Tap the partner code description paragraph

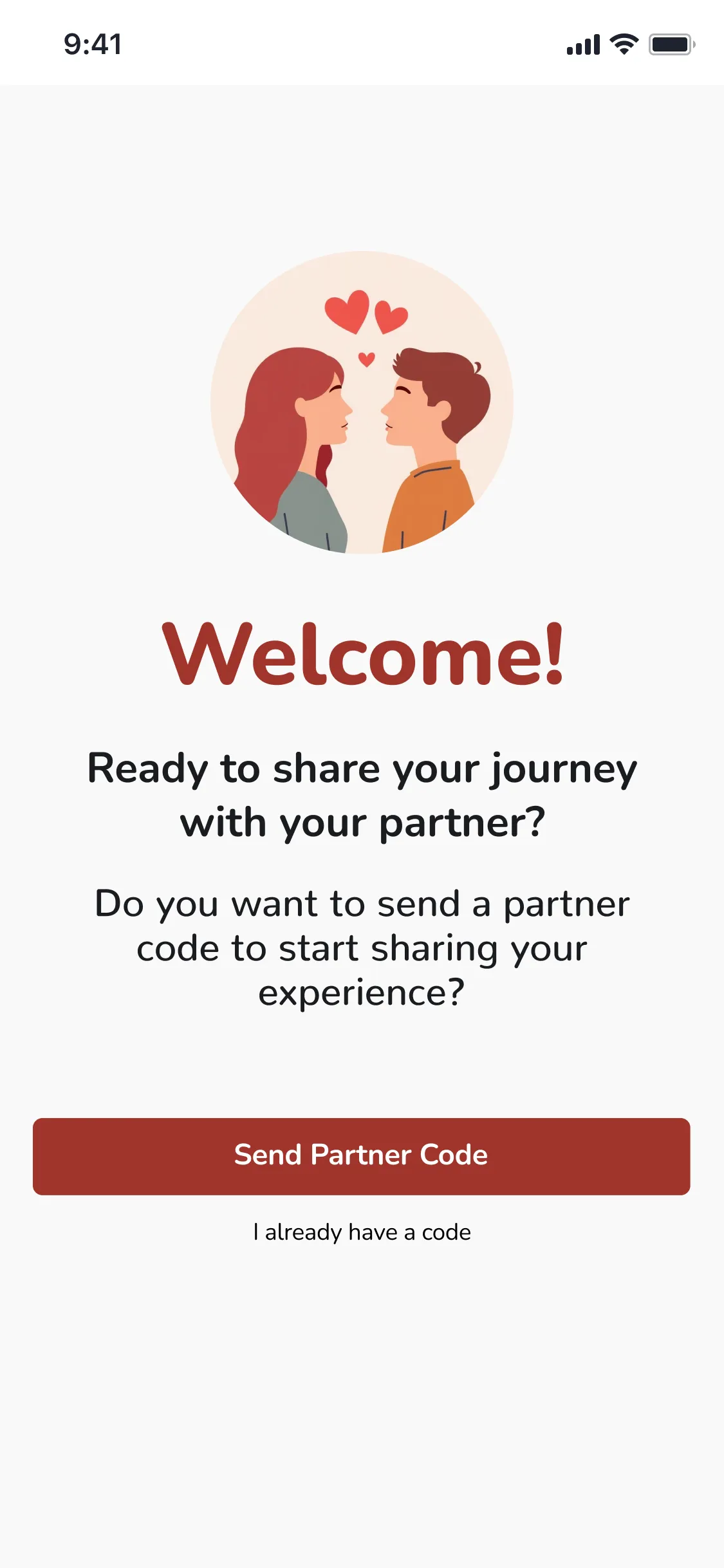coord(362,946)
